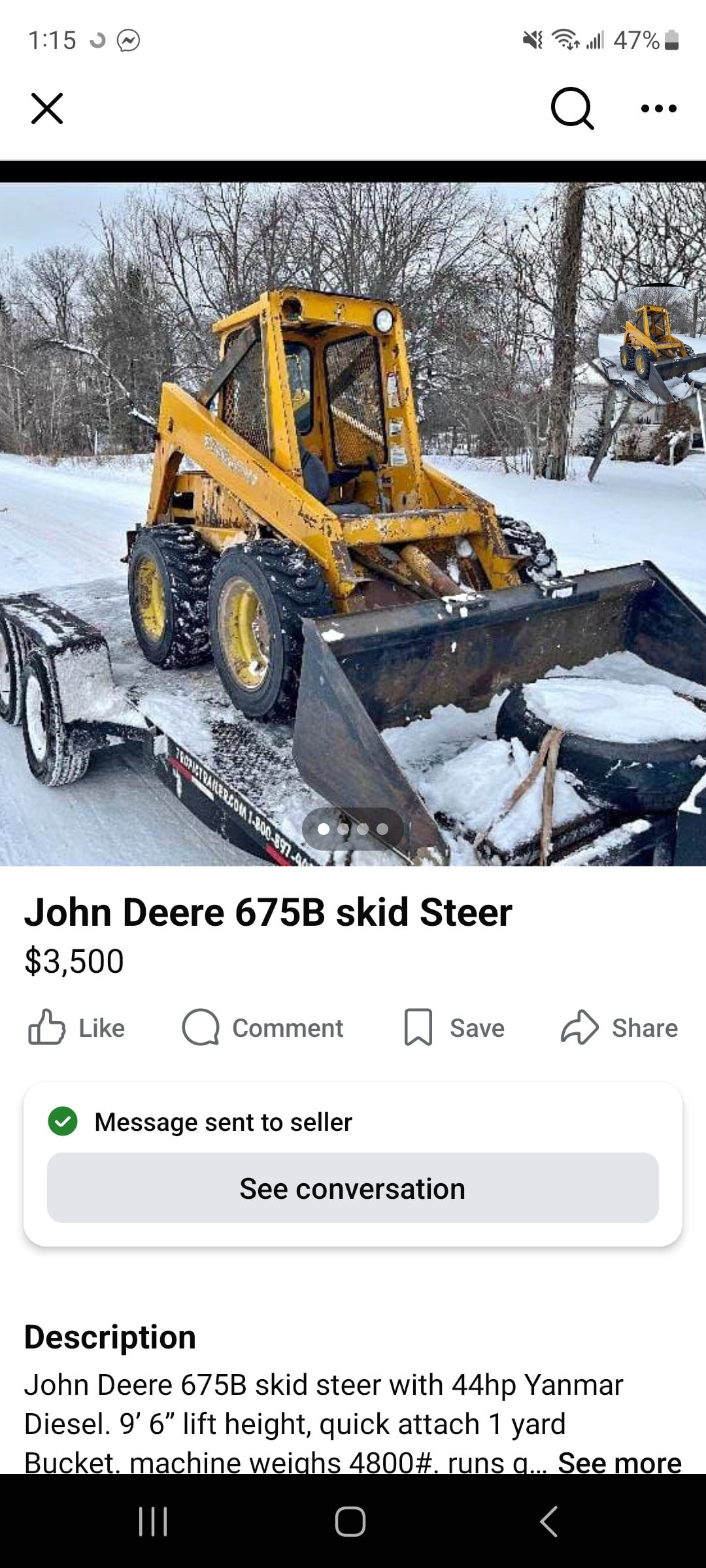Open the three-dot overflow menu
706x1568 pixels.
pos(658,108)
